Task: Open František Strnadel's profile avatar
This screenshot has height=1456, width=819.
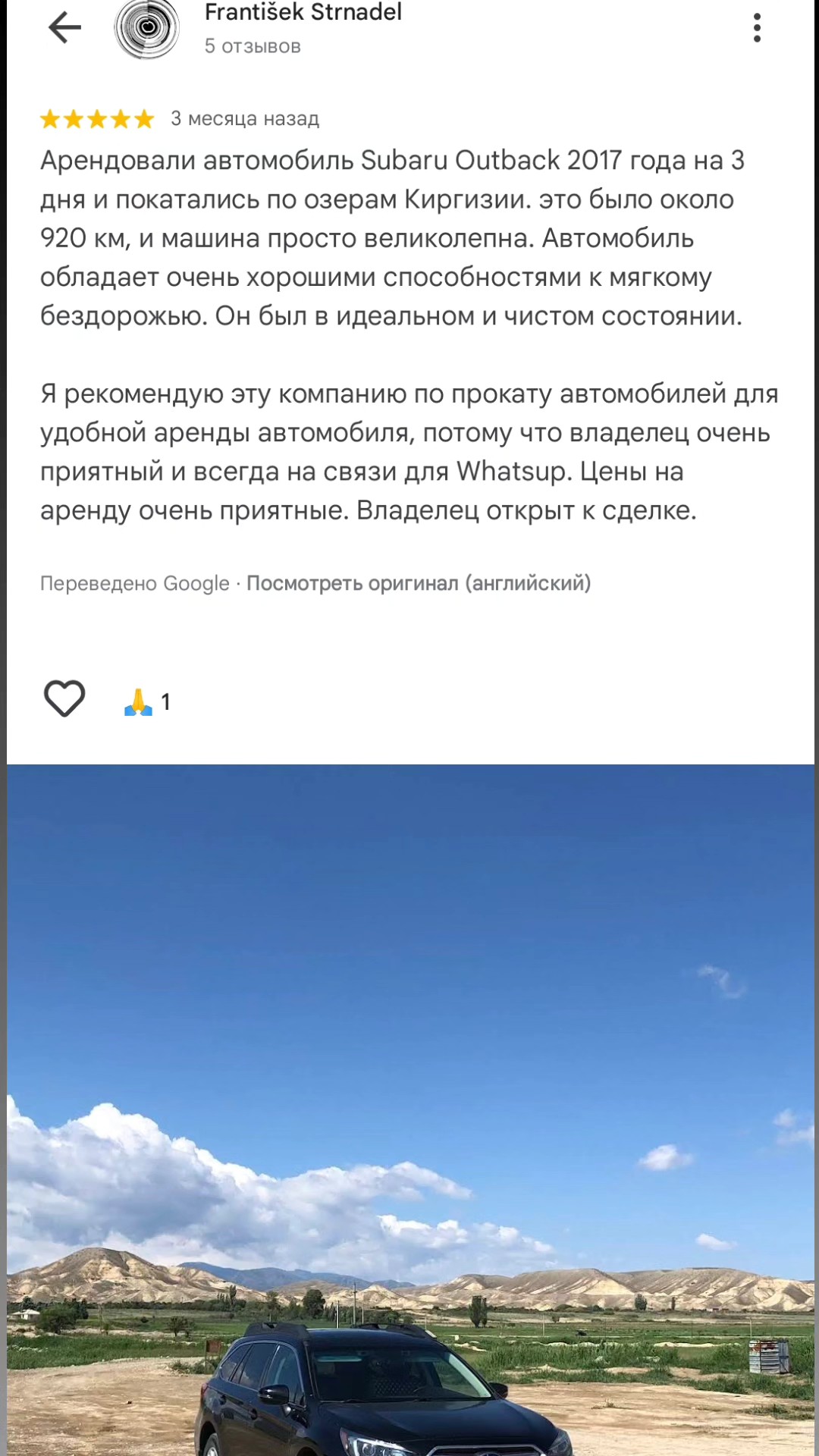Action: (x=147, y=28)
